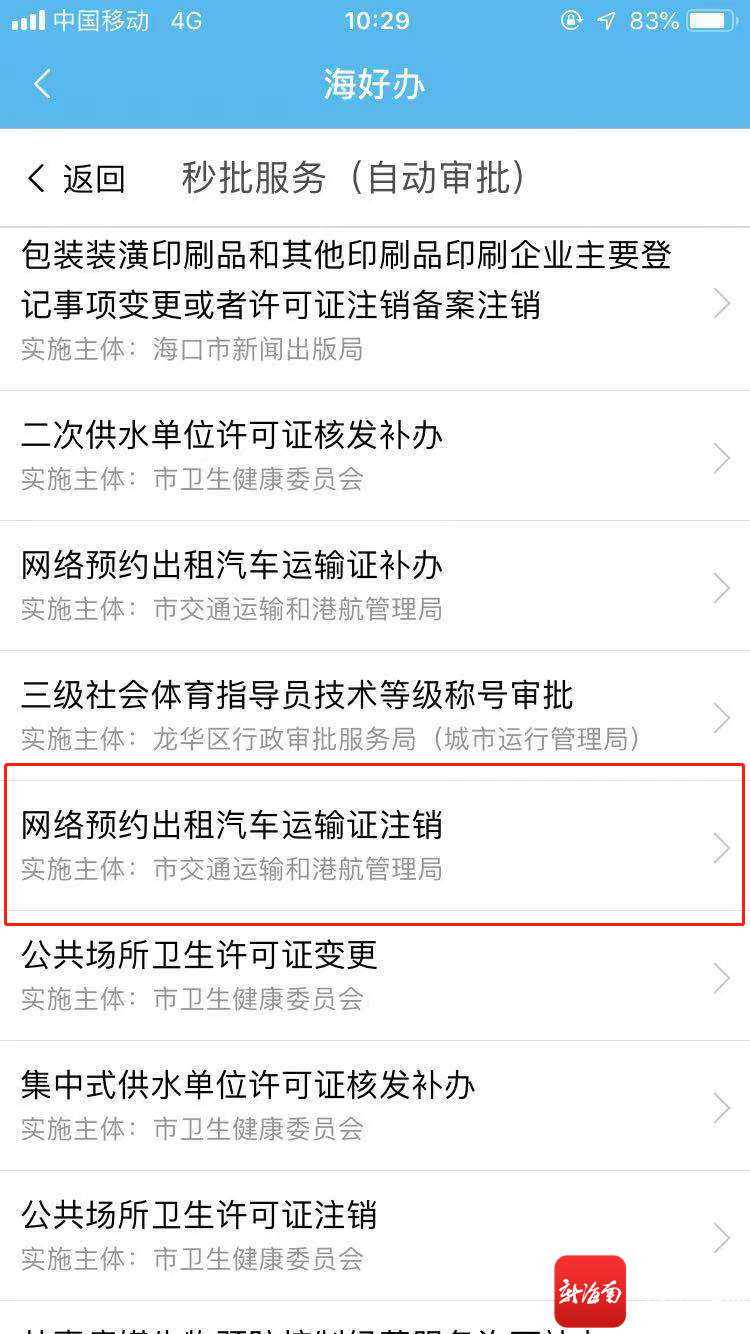This screenshot has width=750, height=1334.
Task: Tap the back arrow in the 海好办 header
Action: pos(42,84)
